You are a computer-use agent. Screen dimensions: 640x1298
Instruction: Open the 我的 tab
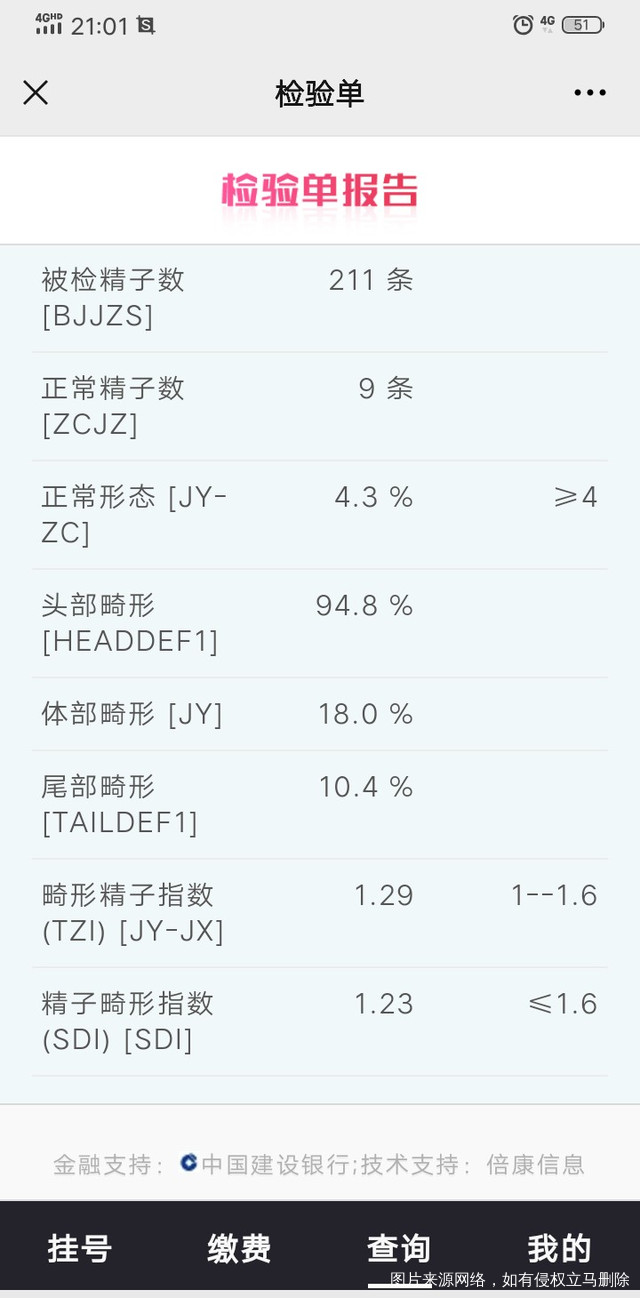click(x=560, y=1248)
